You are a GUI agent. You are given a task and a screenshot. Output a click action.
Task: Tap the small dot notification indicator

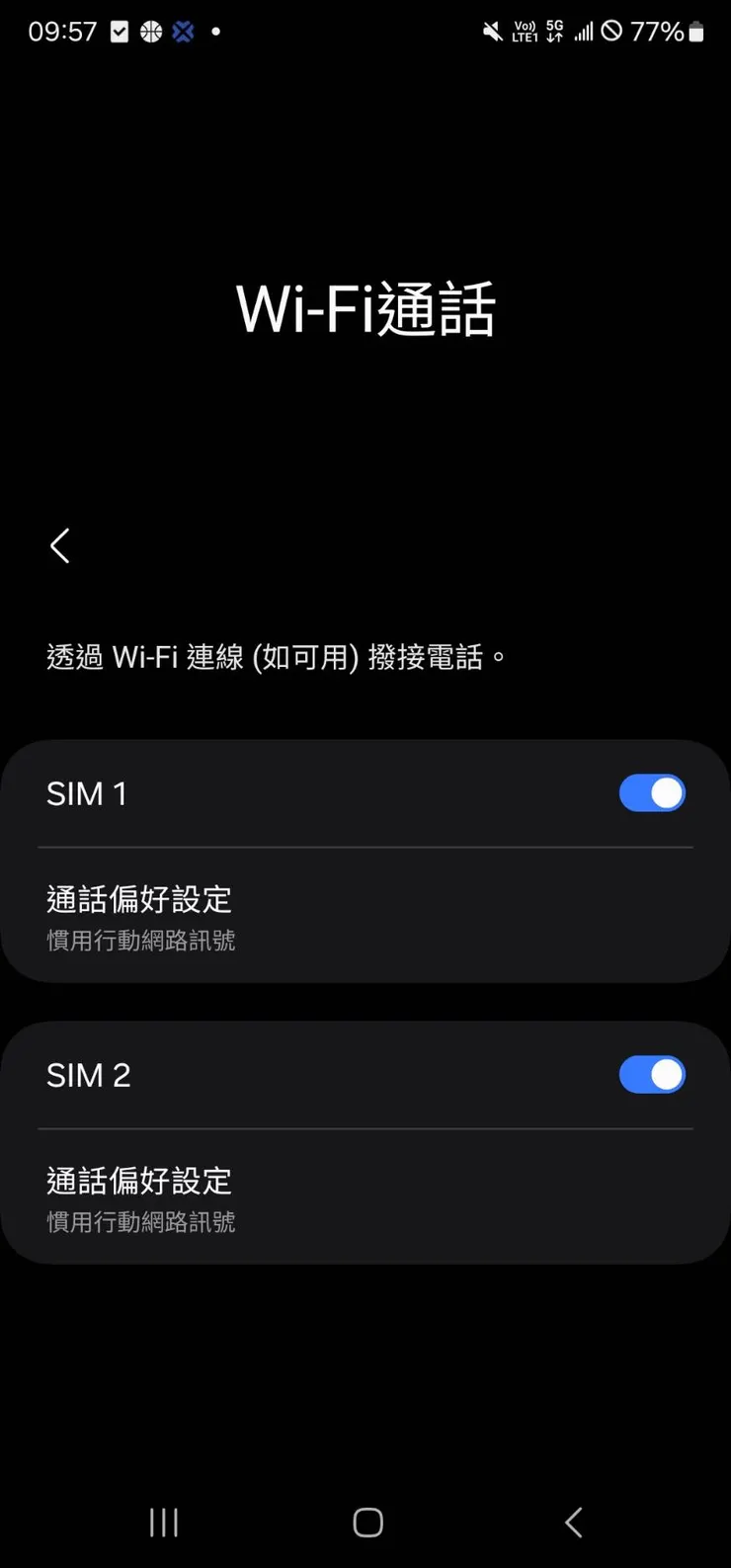pyautogui.click(x=215, y=31)
